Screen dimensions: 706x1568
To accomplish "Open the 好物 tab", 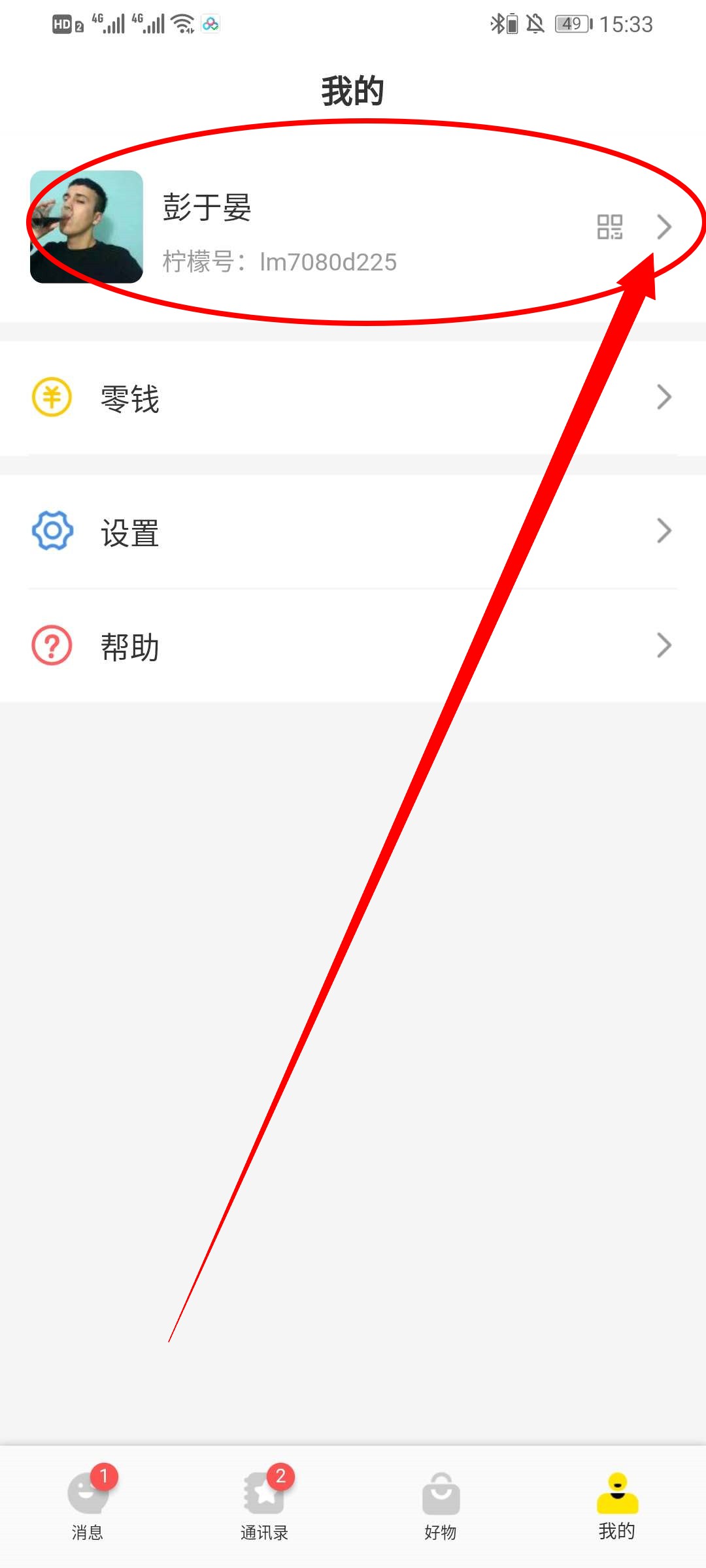I will 441,1503.
